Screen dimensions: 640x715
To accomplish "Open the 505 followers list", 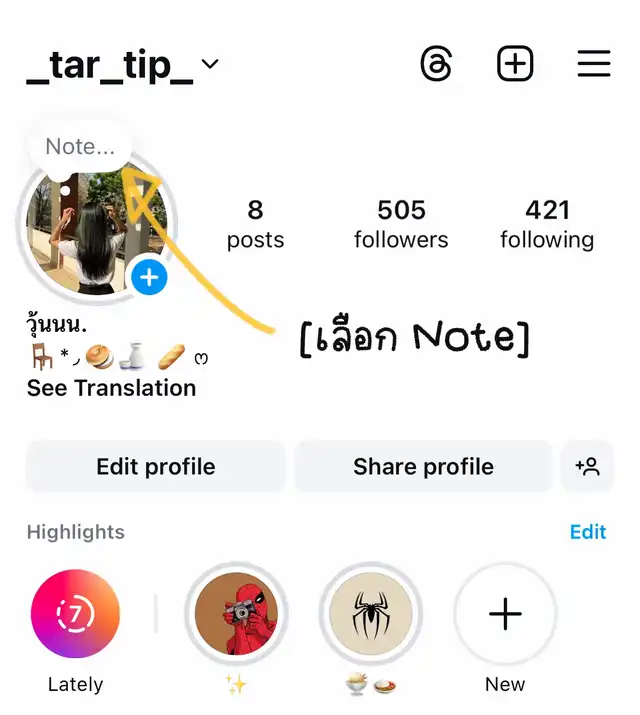I will 401,224.
